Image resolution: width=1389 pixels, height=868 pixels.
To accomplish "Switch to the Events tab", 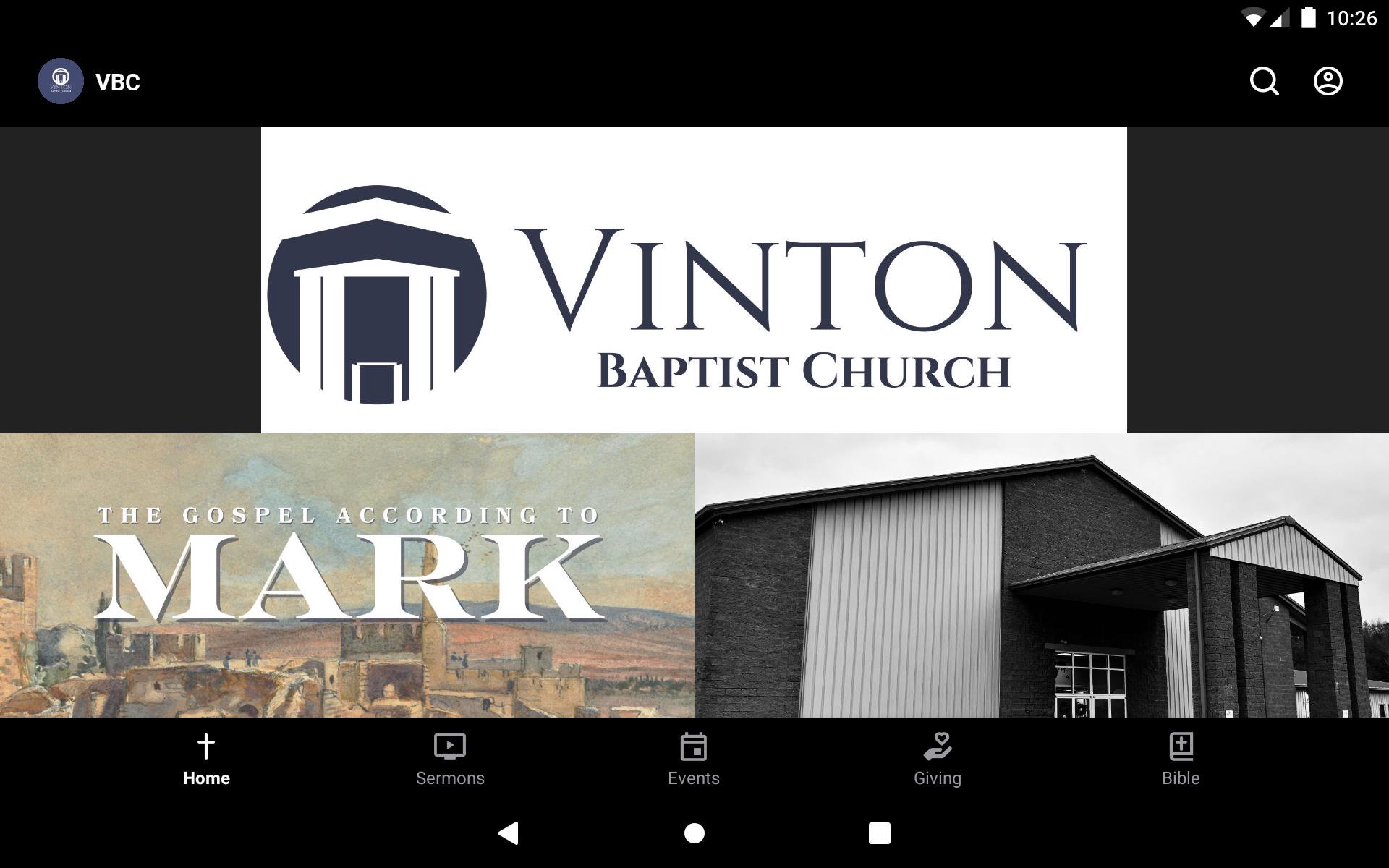I will tap(693, 759).
